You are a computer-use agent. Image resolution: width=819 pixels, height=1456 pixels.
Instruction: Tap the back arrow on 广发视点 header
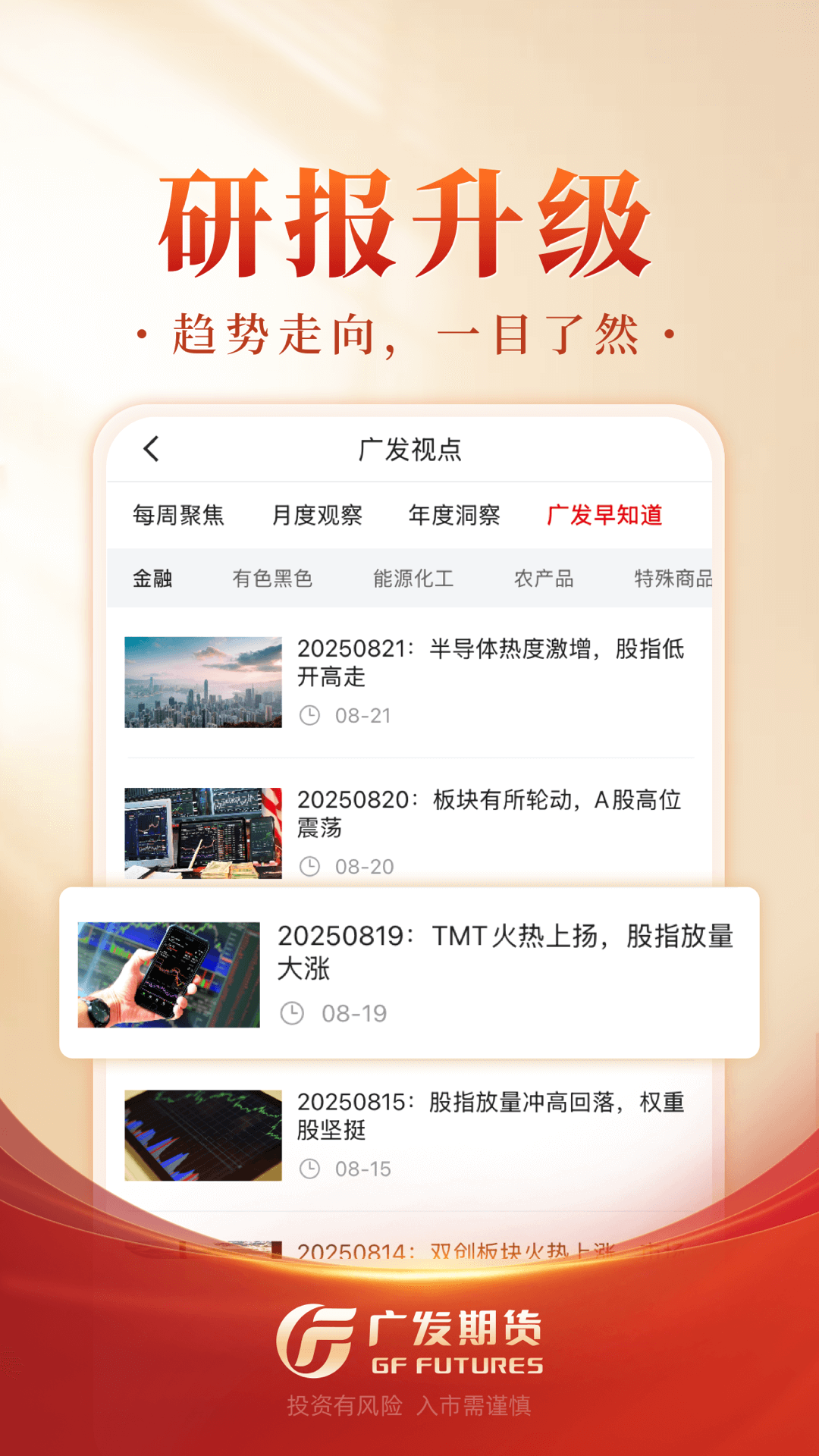click(x=149, y=449)
